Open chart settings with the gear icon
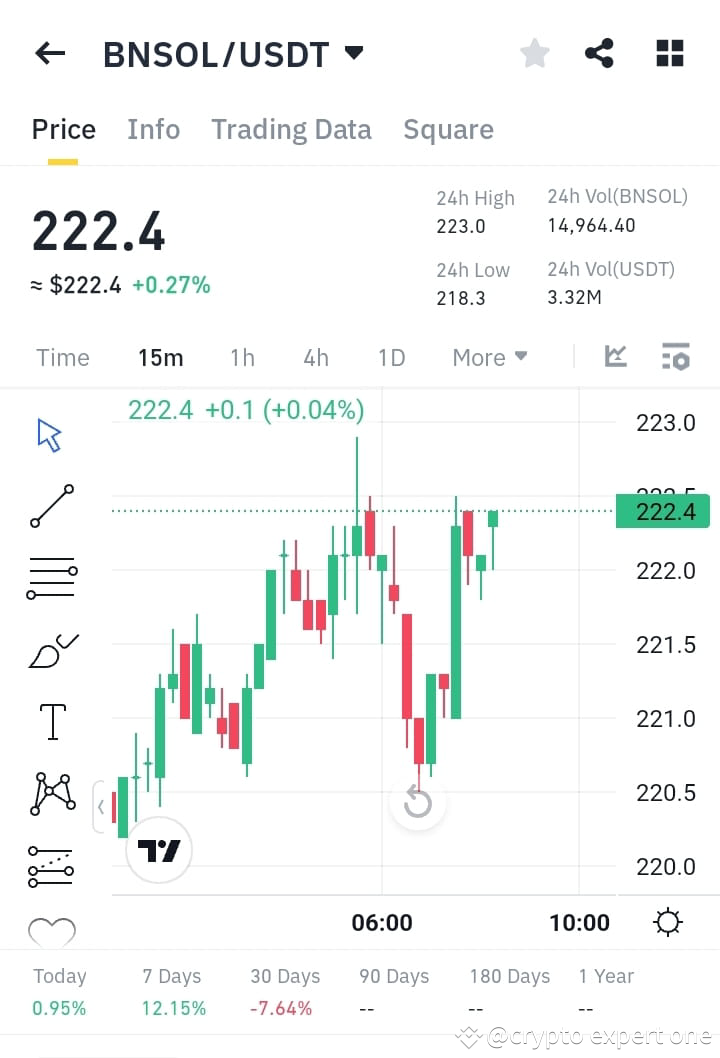This screenshot has height=1058, width=720. coord(668,922)
